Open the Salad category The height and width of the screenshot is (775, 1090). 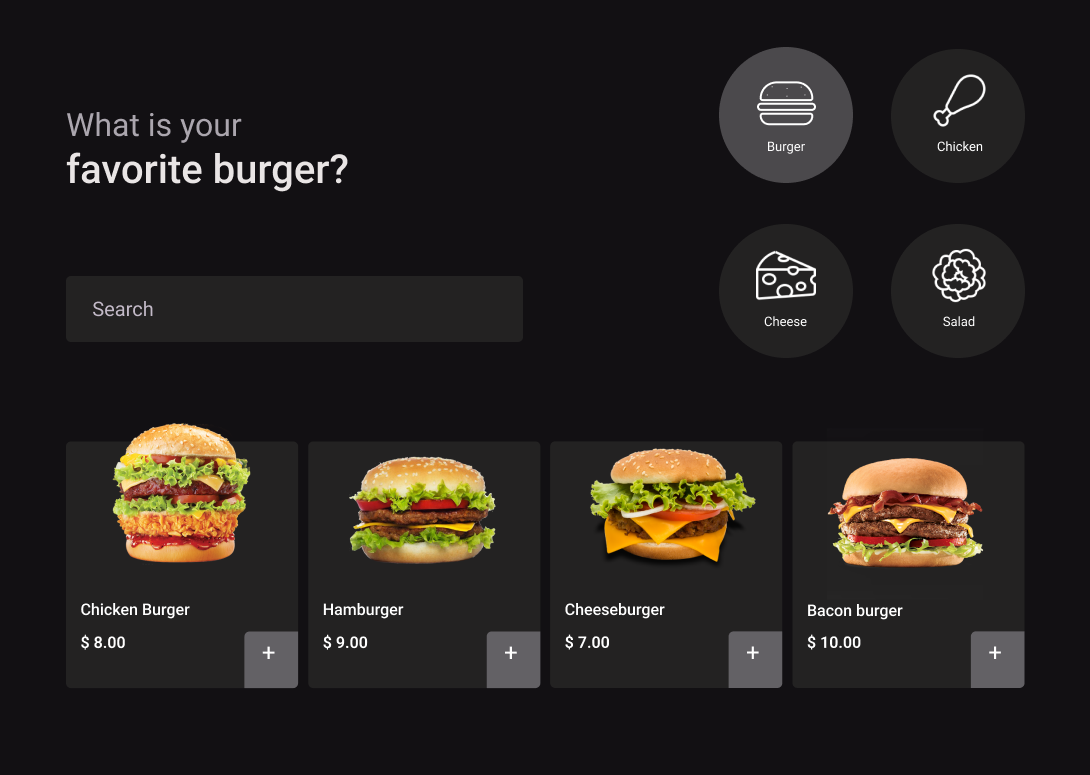pos(957,290)
